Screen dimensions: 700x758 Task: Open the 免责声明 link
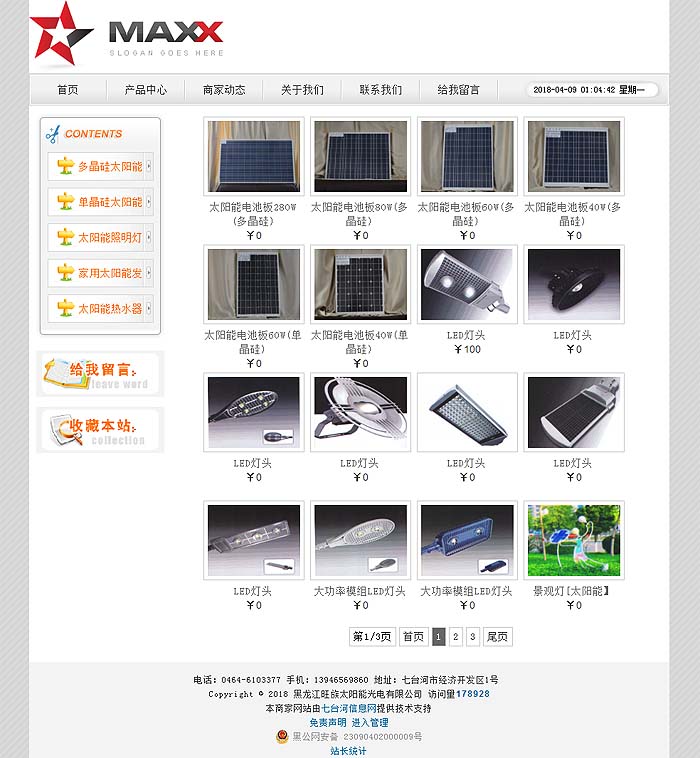tap(327, 722)
